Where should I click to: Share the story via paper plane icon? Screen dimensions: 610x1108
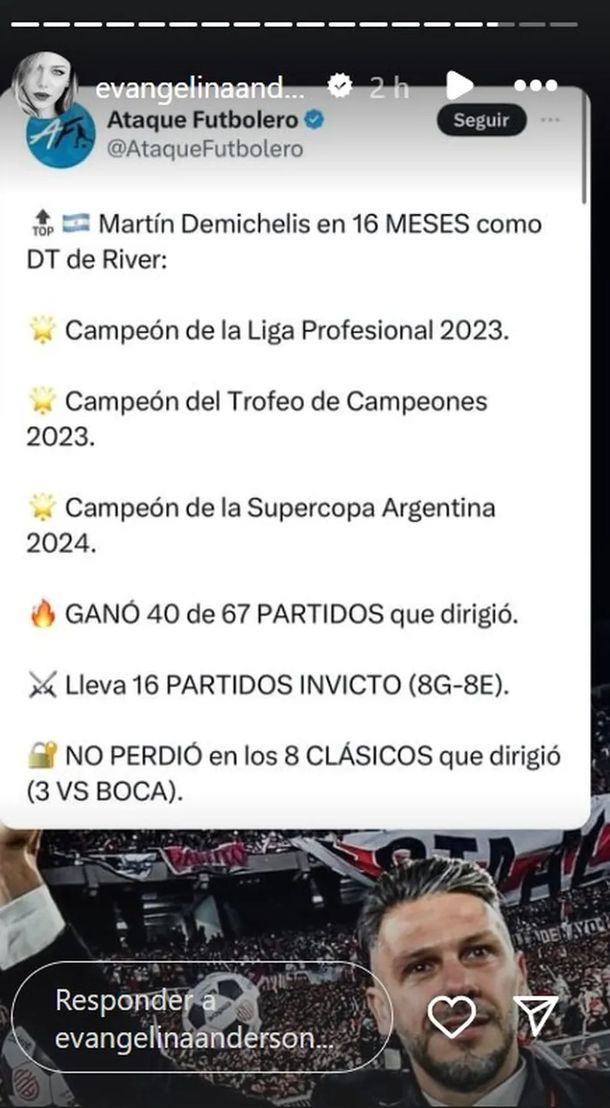[x=538, y=1016]
